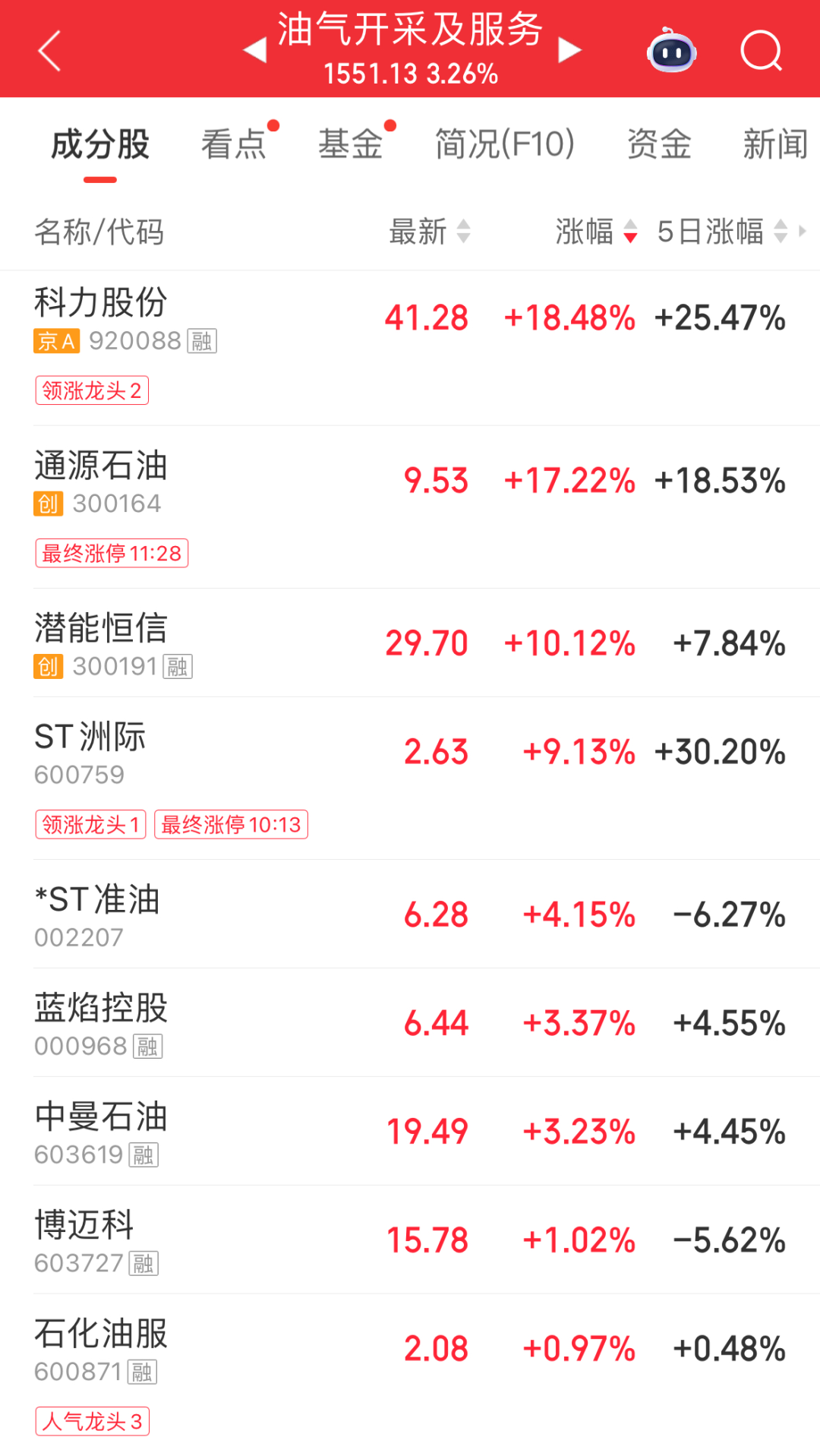
Task: Sort stocks by 涨幅 column
Action: [x=597, y=232]
